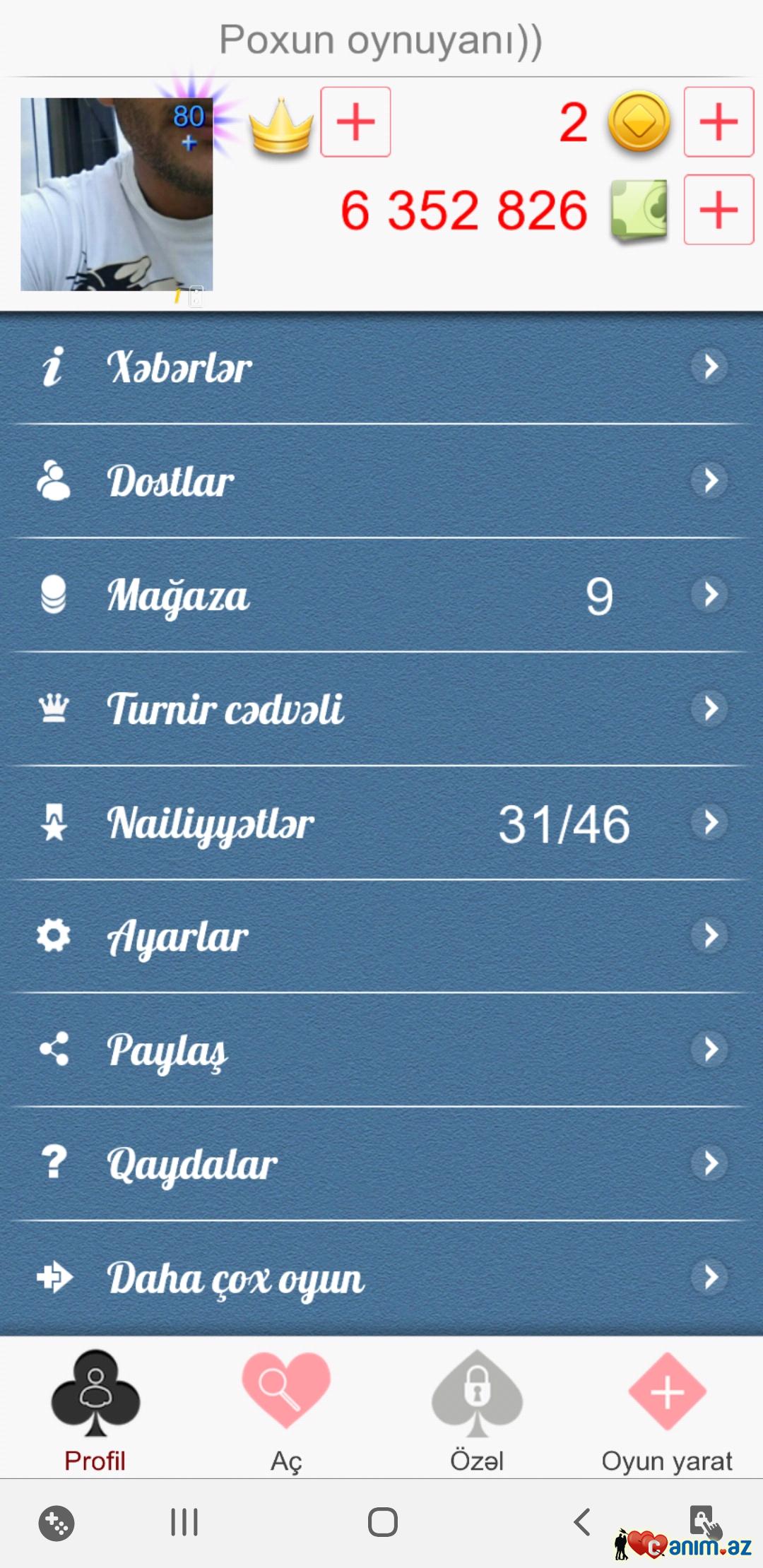Viewport: 763px width, 1568px height.
Task: View Turnir cədvəli tournament table
Action: [x=381, y=708]
